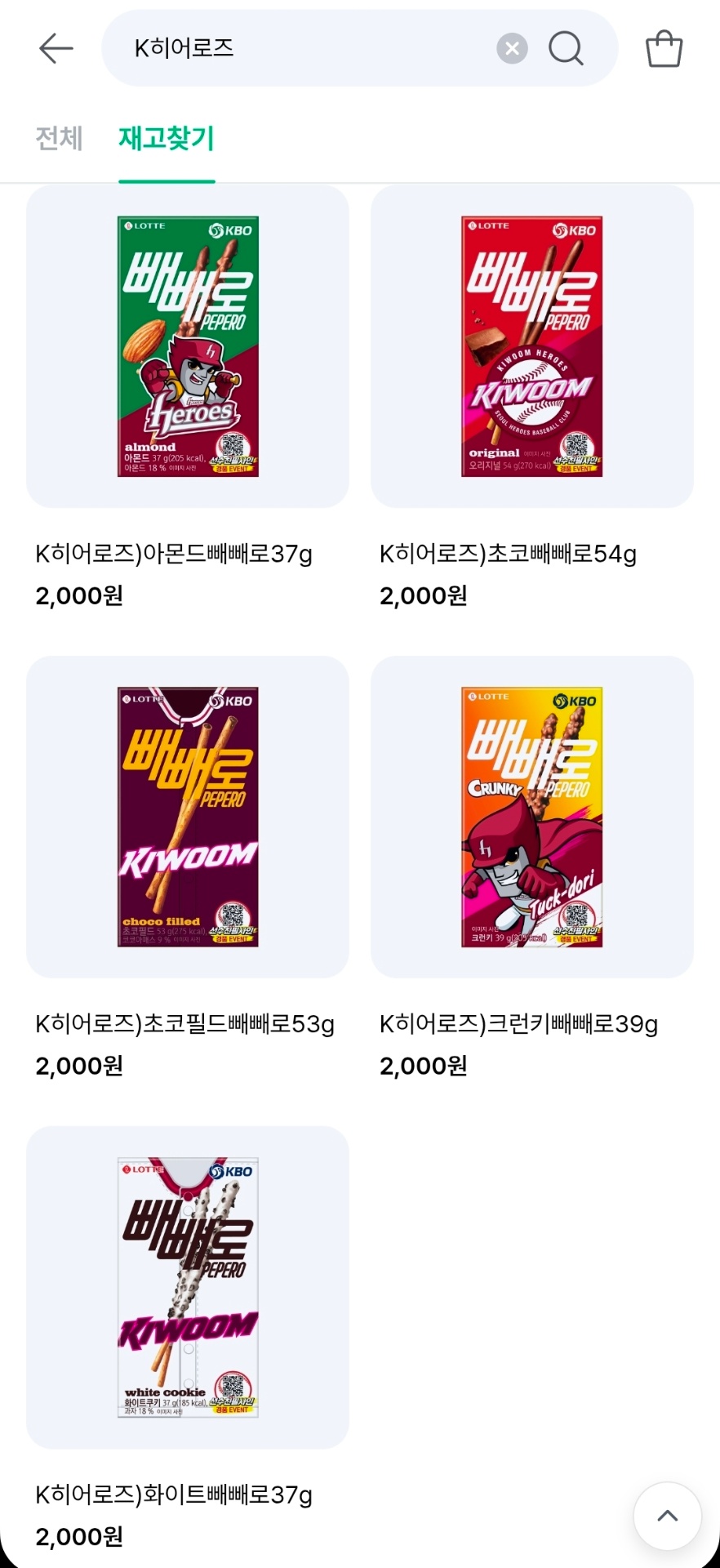Tap the 크런키빼빼로 product image
This screenshot has width=720, height=1568.
tap(532, 816)
